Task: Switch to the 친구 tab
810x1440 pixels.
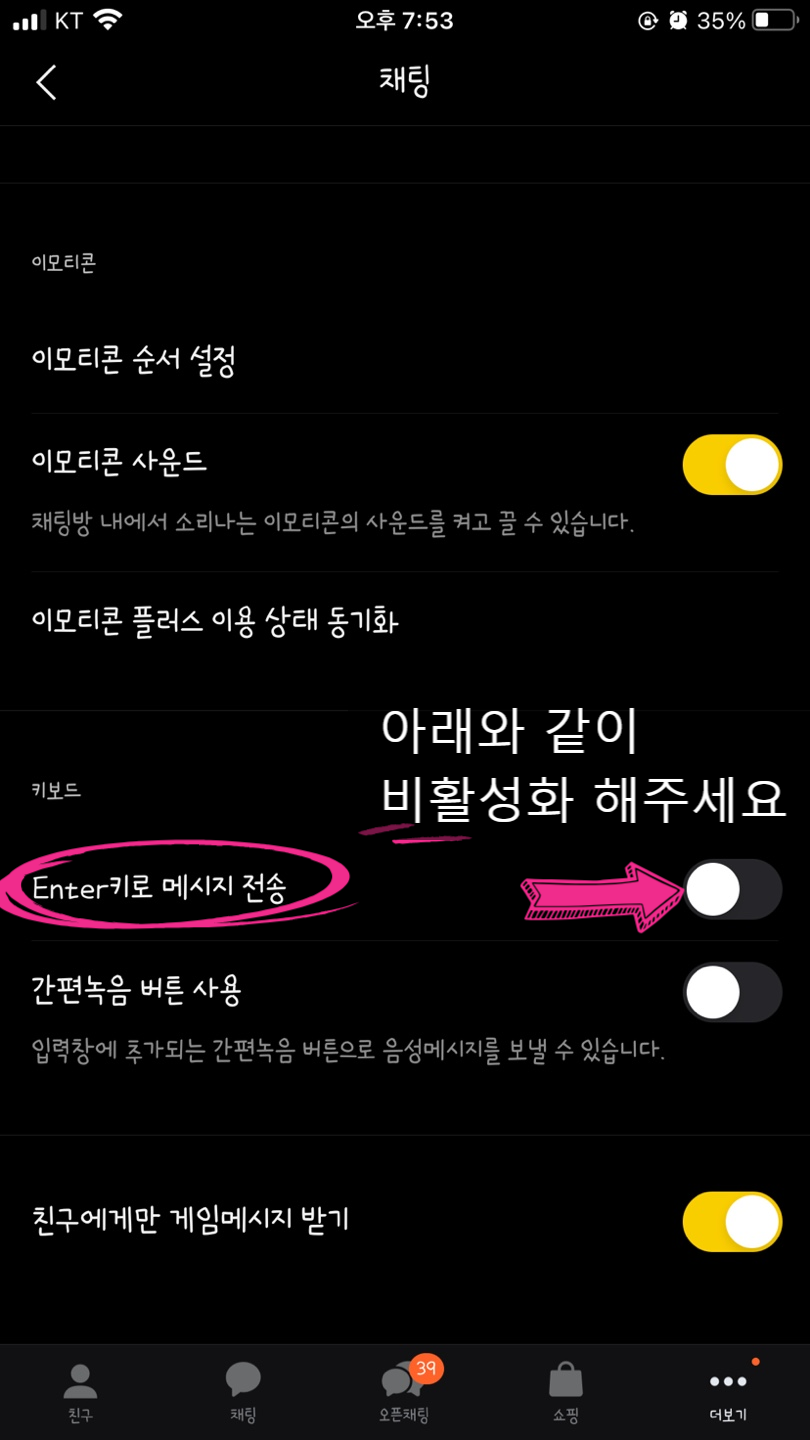Action: pos(81,1392)
